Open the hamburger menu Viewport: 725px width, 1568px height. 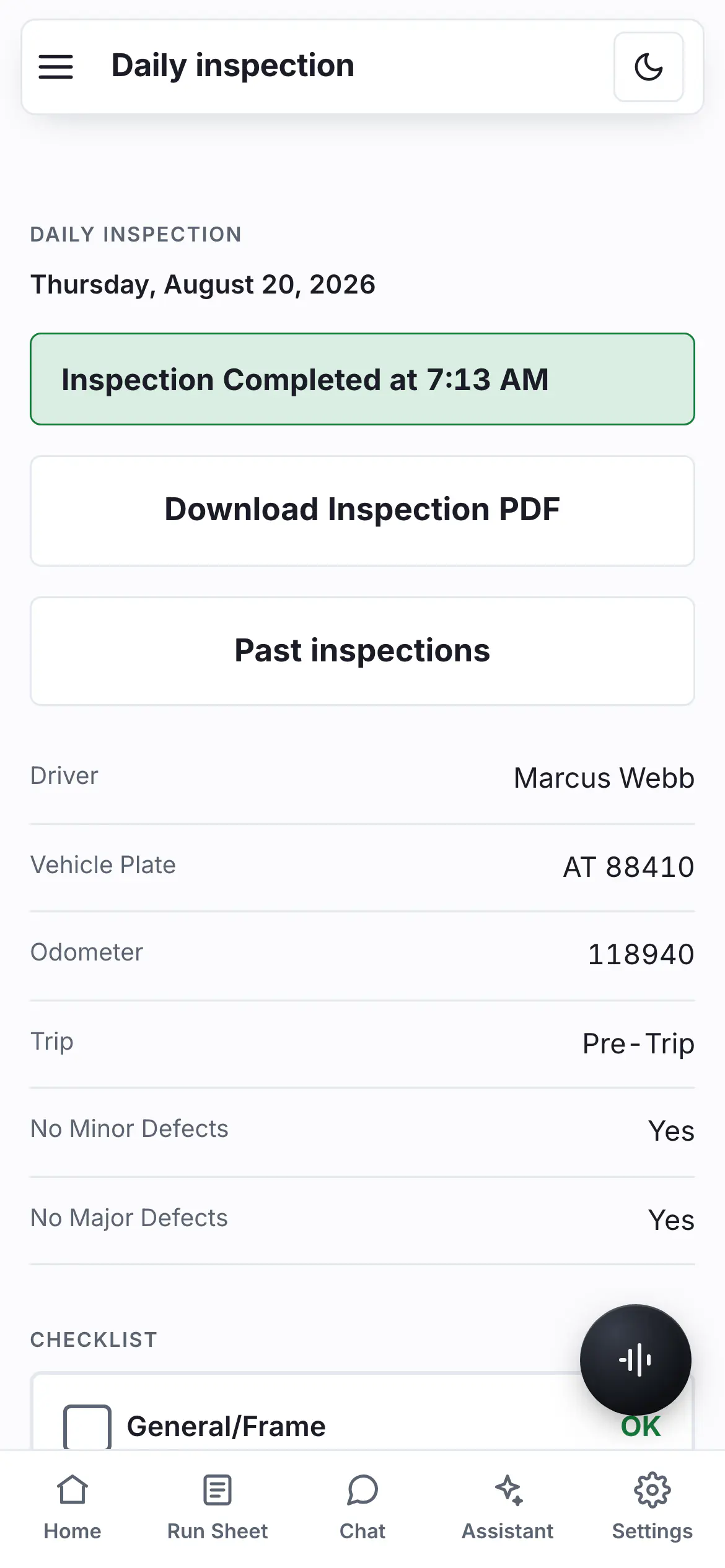[x=56, y=67]
